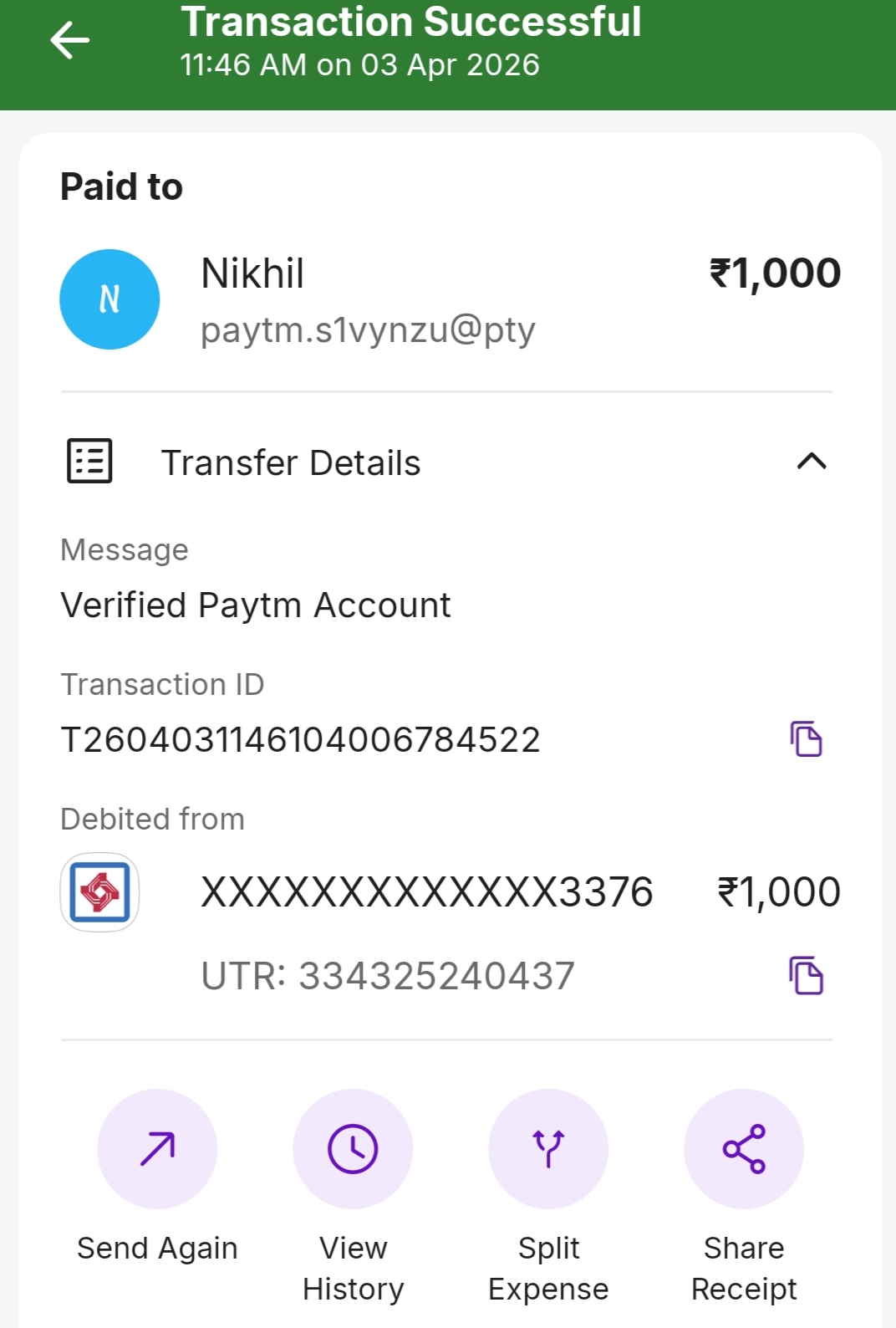Screen dimensions: 896x1328
Task: Copy the UTR number
Action: click(x=806, y=976)
